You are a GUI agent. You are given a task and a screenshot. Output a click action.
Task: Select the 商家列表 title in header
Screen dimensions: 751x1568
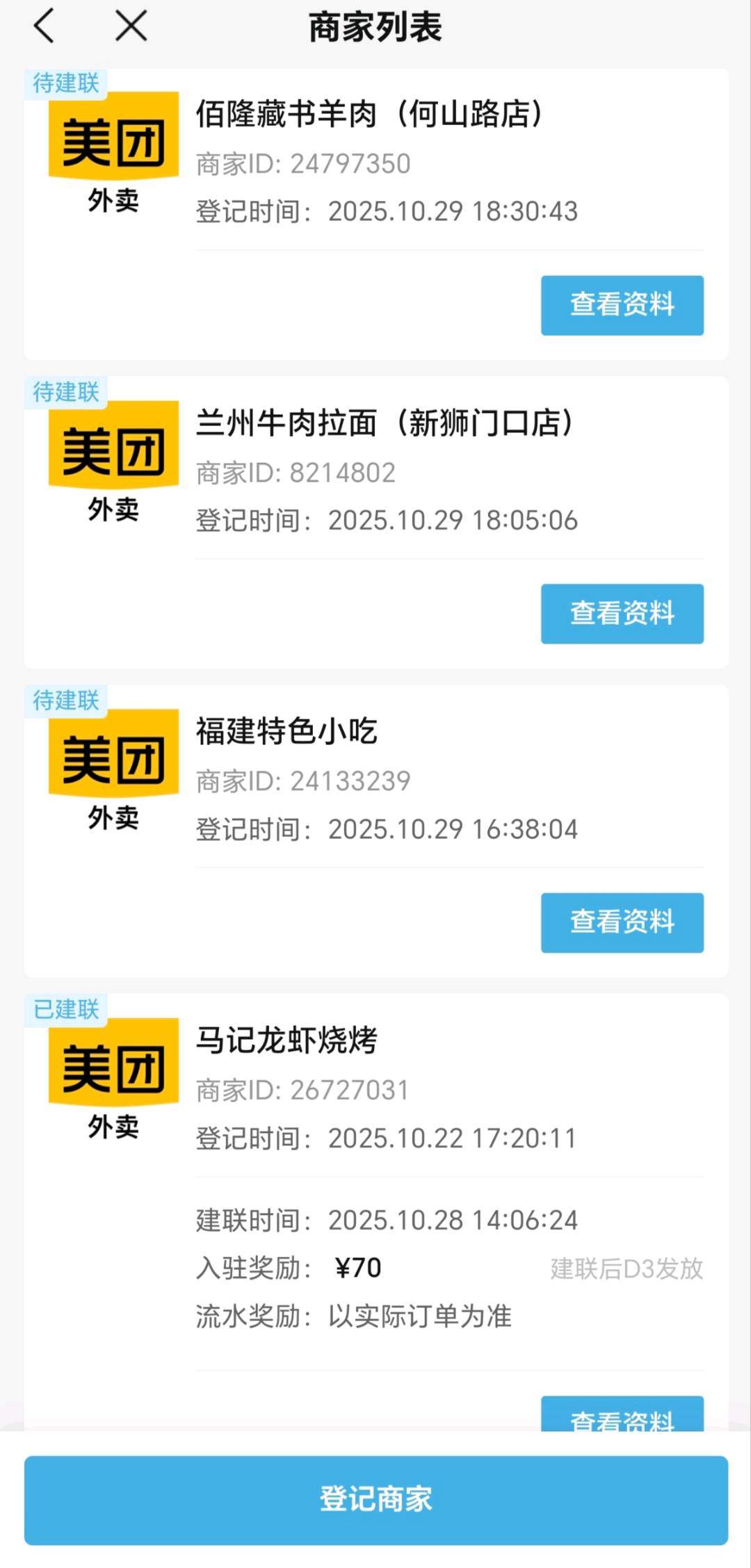click(375, 26)
